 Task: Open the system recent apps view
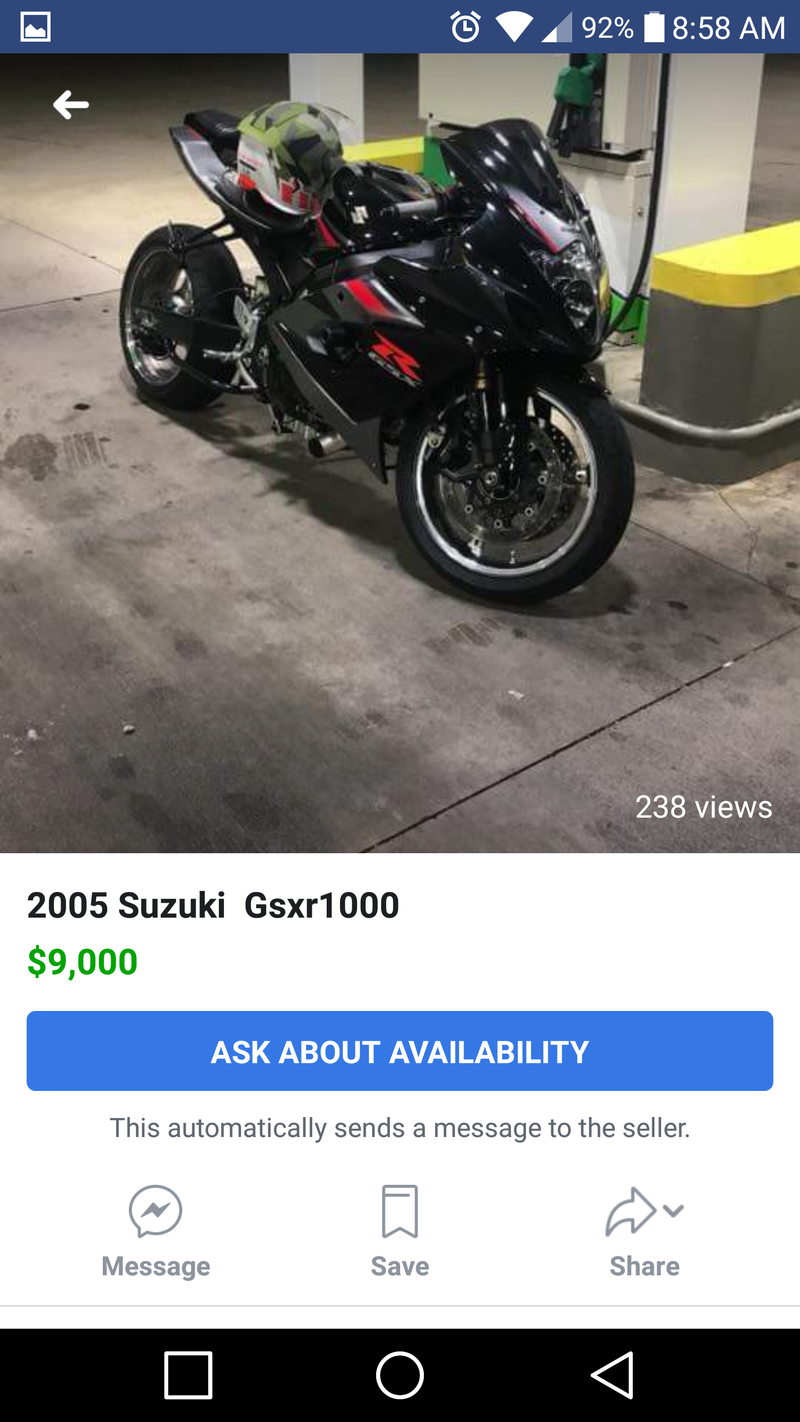point(188,1375)
